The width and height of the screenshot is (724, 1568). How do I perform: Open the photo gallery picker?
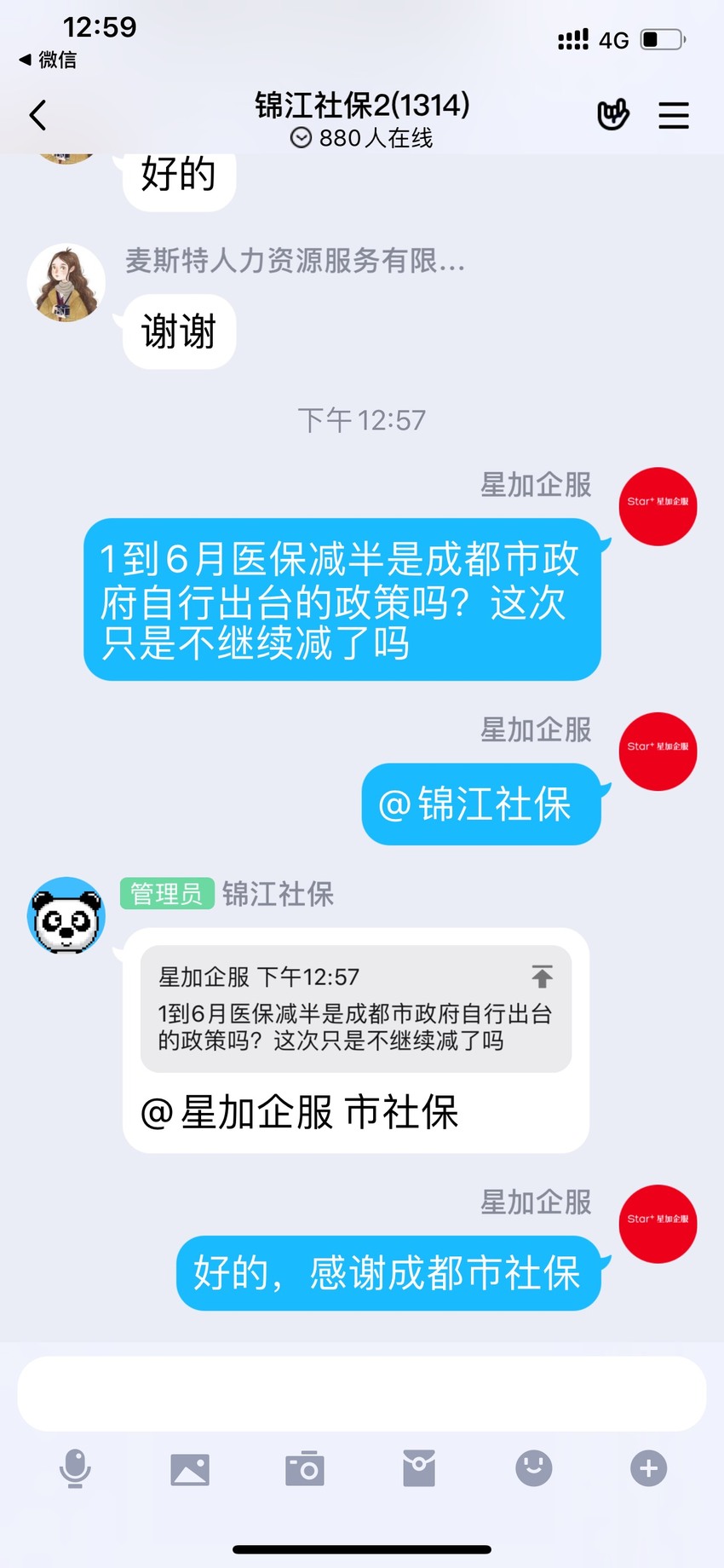point(190,1469)
